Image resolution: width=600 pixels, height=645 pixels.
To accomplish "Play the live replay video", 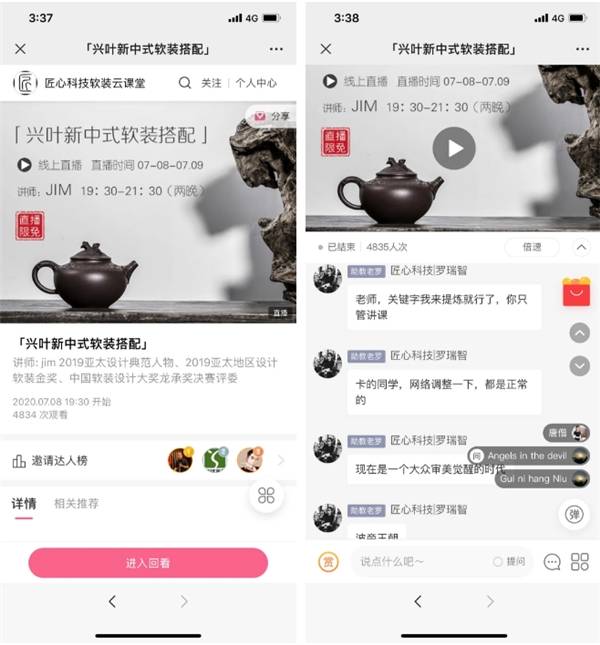I will point(454,148).
